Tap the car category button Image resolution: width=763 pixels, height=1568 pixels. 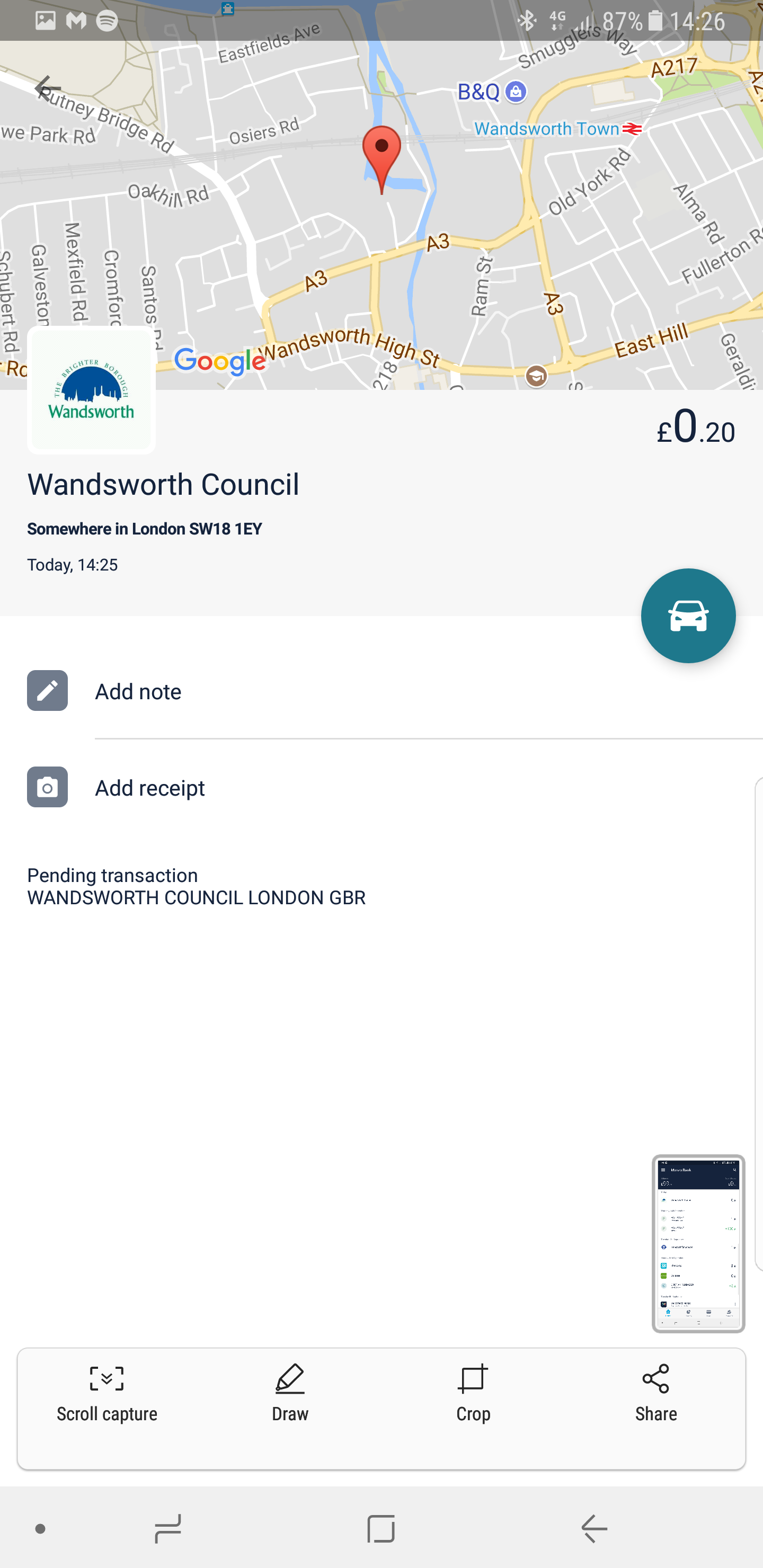(x=687, y=616)
